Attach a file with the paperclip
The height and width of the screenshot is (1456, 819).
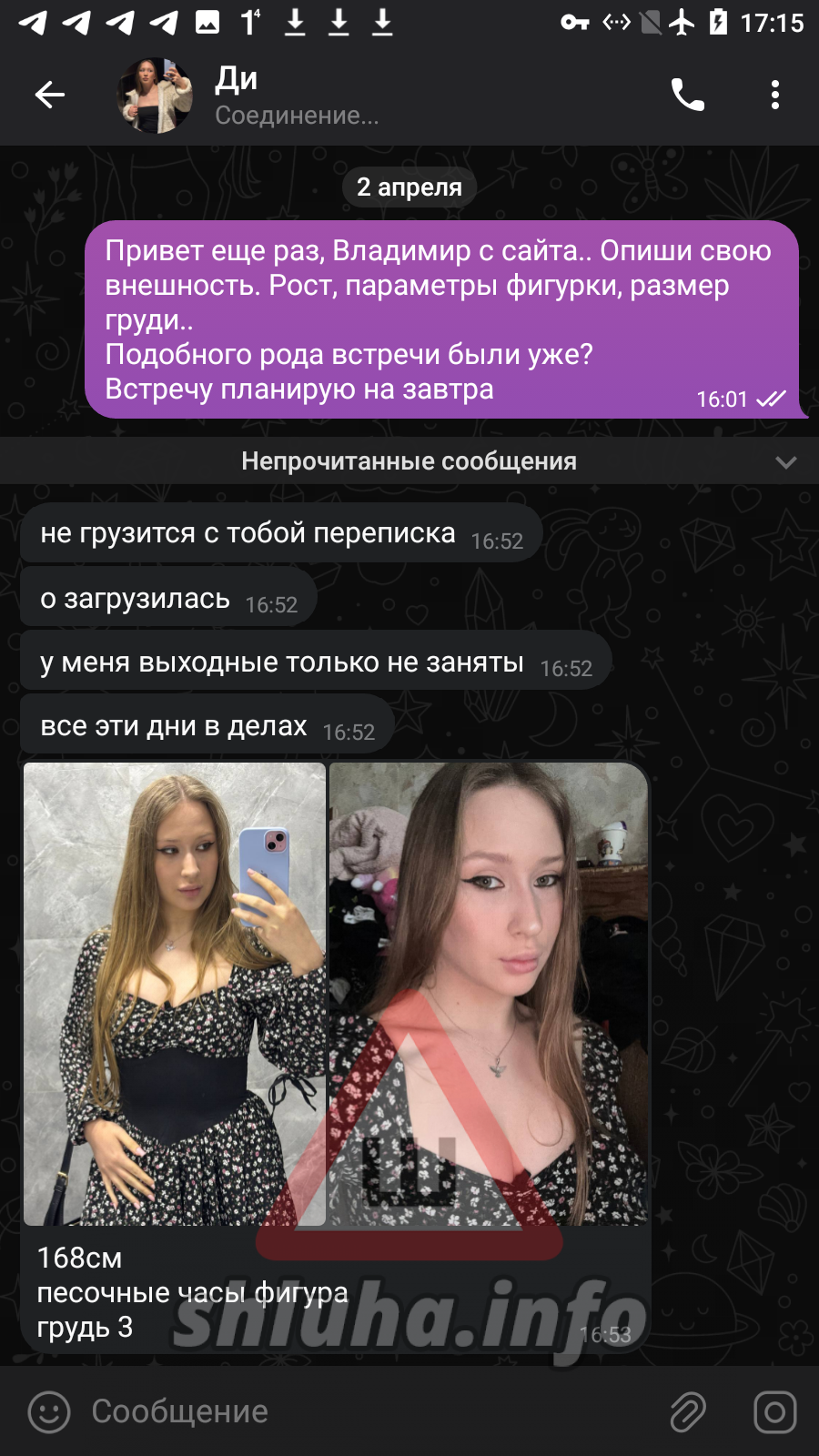click(x=688, y=1412)
